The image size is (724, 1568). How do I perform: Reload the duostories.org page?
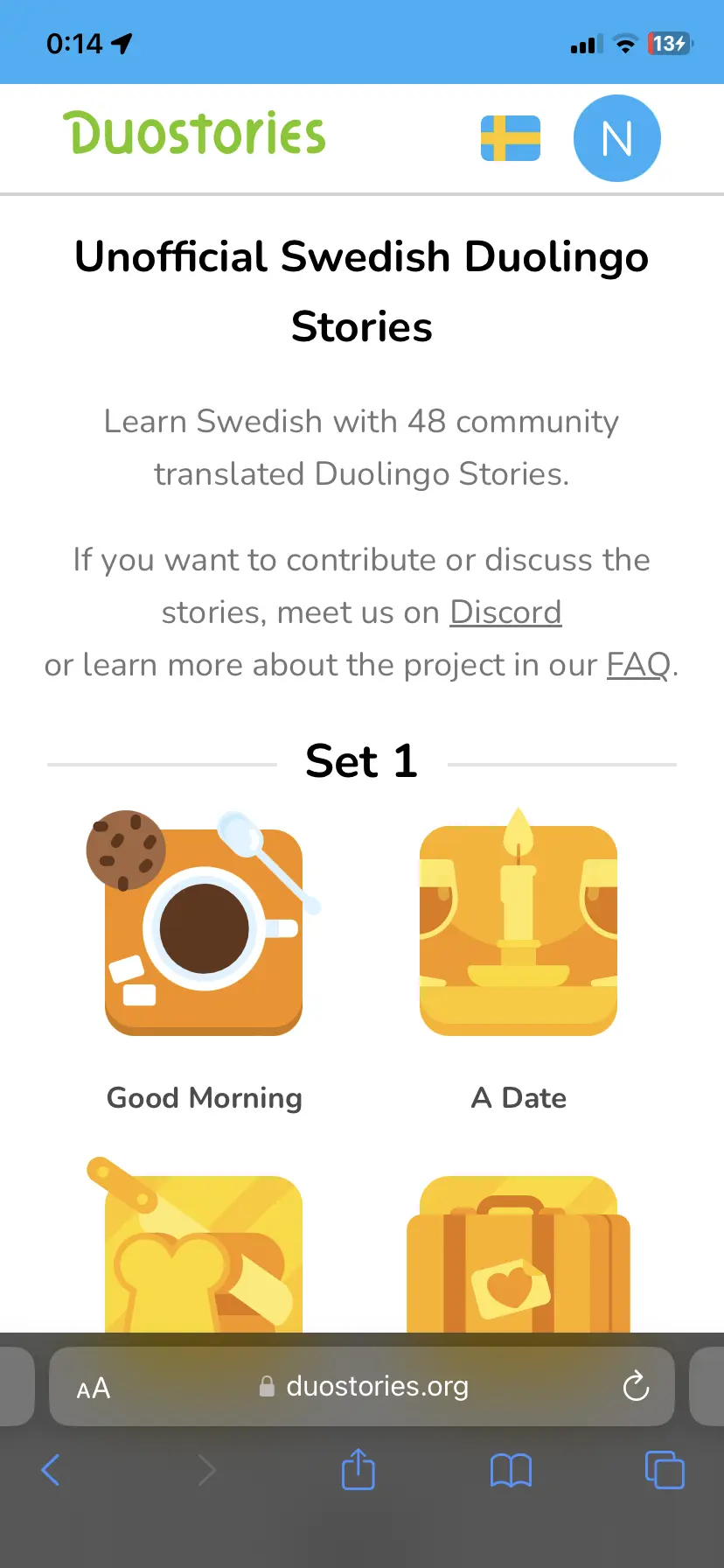636,1387
